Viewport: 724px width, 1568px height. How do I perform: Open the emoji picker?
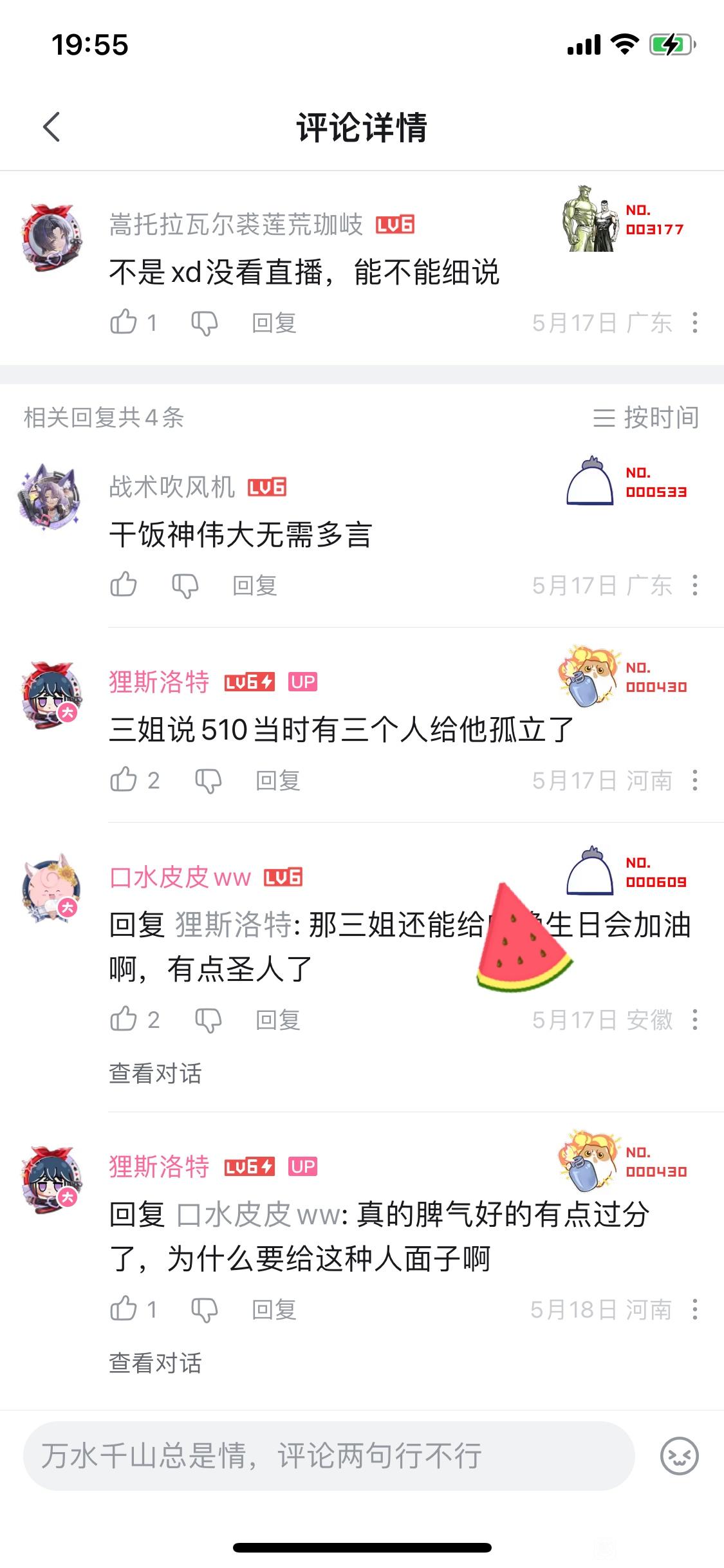[x=679, y=1456]
